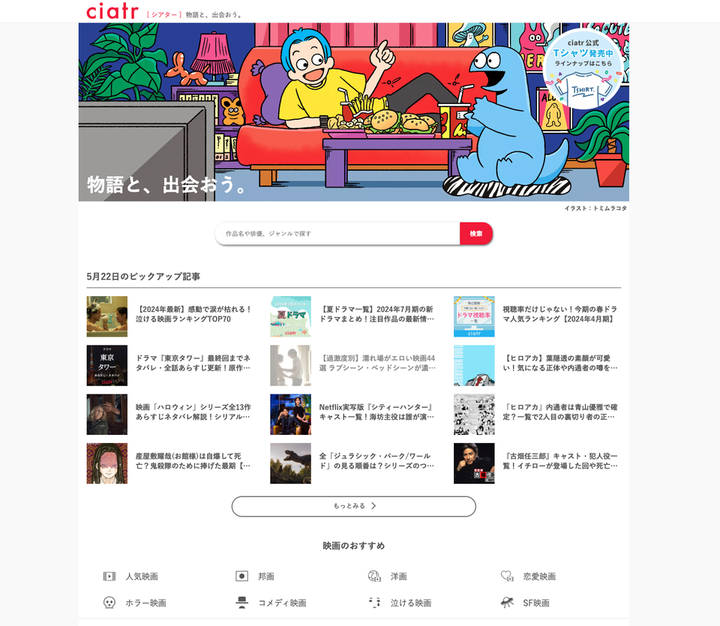
Task: Select the 恋愛映画 category
Action: click(x=539, y=577)
